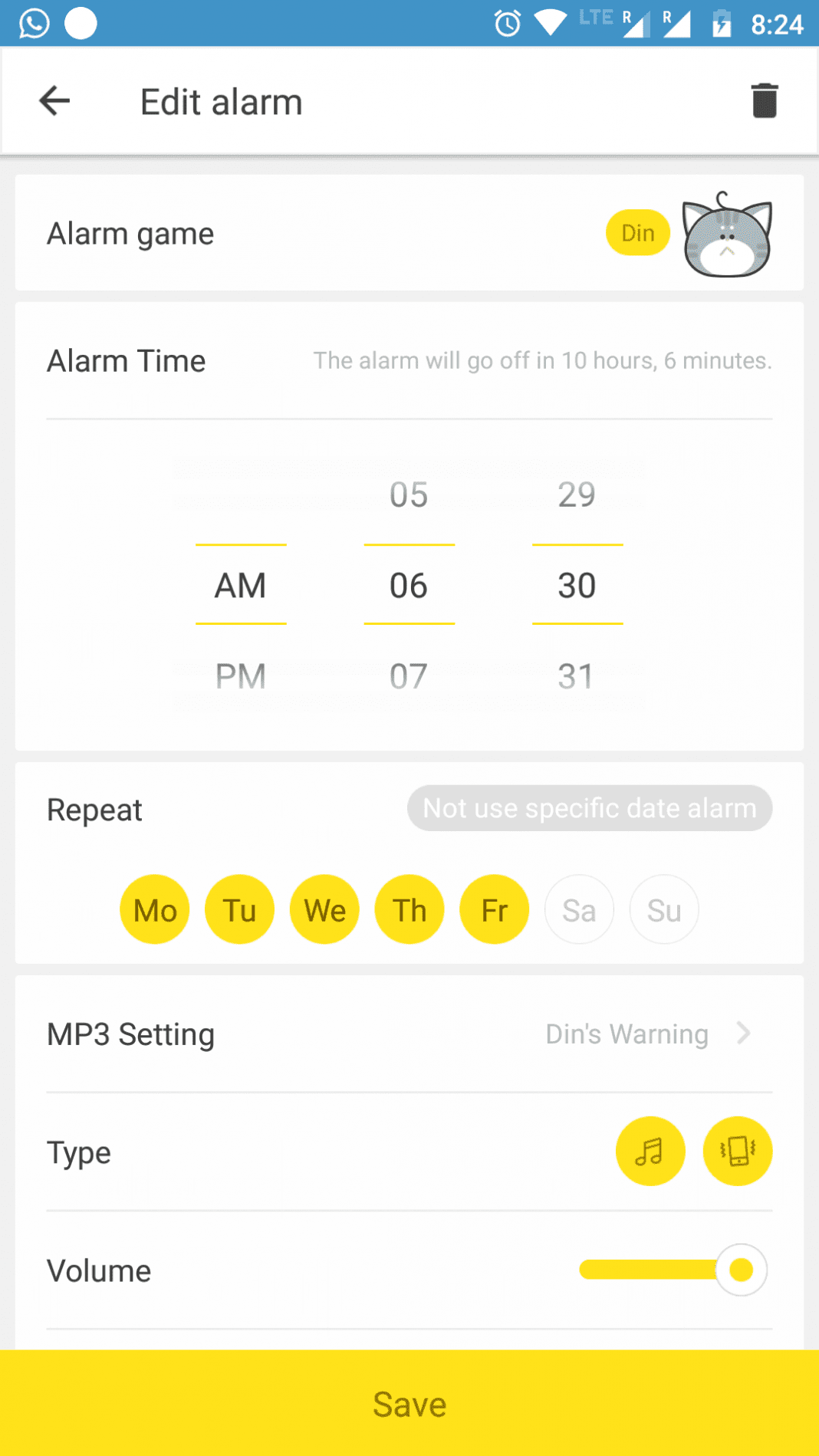
Task: Open the MP3 Setting chevron for Din's Warning
Action: (742, 1034)
